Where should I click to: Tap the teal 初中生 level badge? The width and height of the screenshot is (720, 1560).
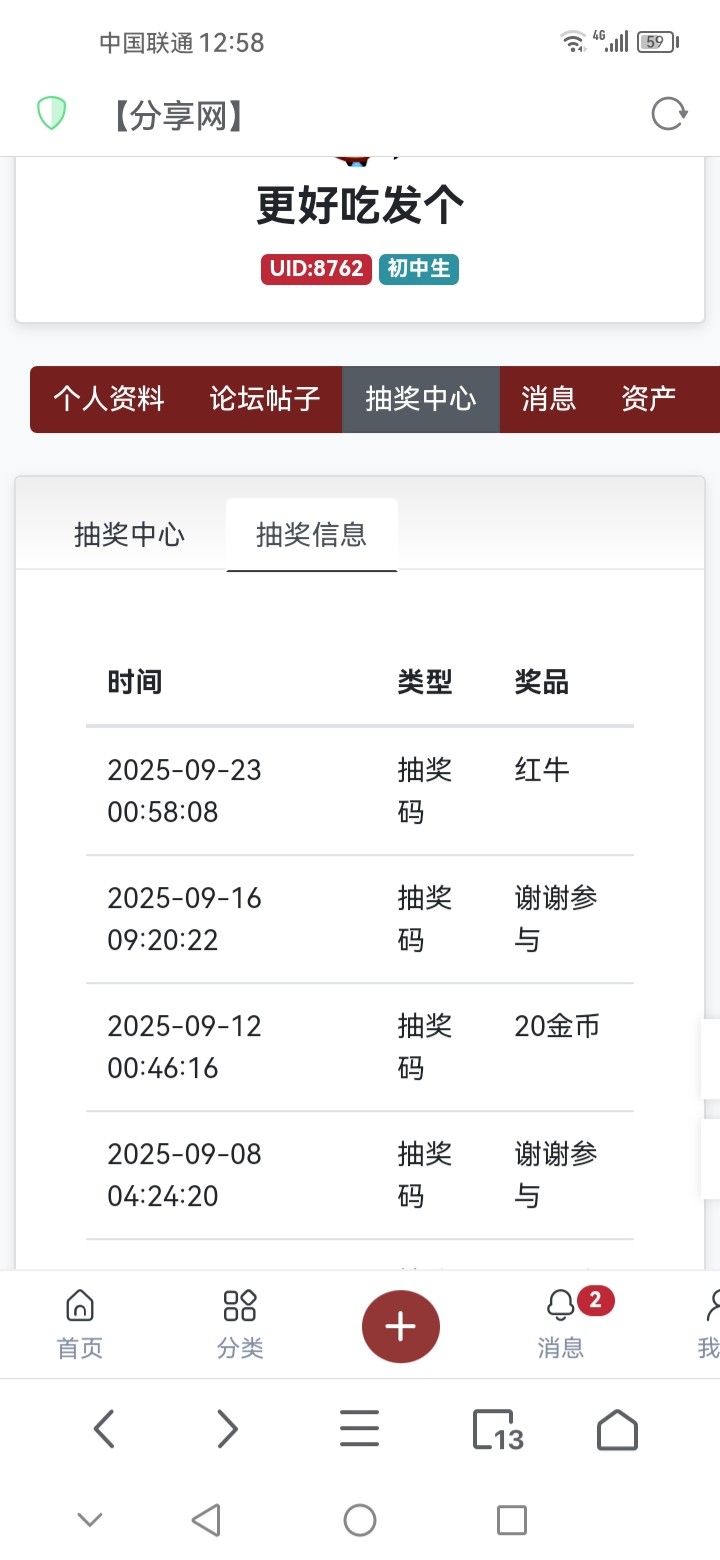tap(419, 269)
